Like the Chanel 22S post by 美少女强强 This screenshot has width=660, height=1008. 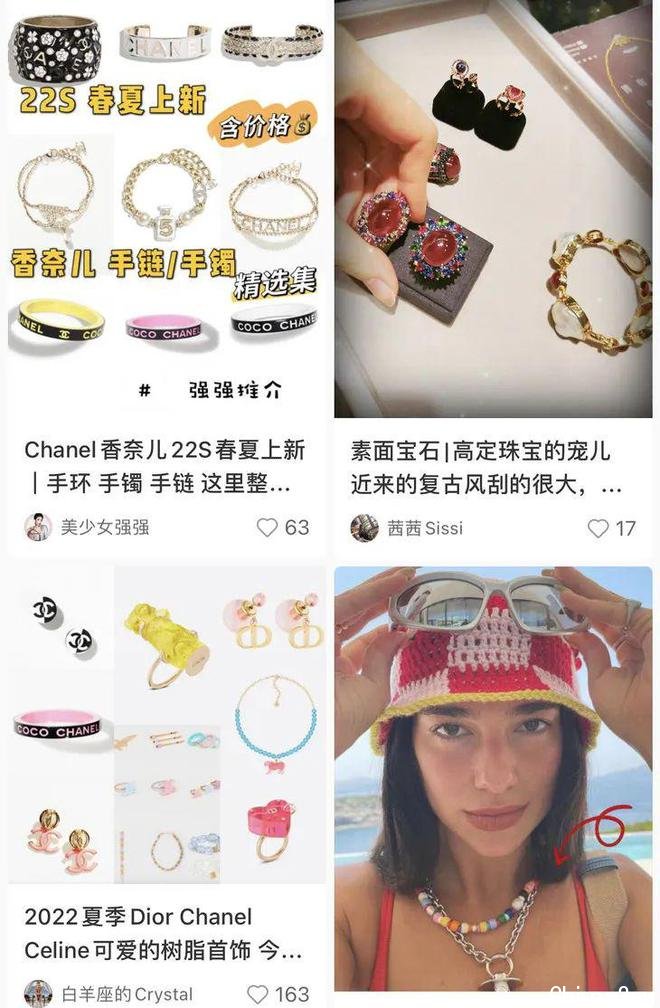pos(267,527)
